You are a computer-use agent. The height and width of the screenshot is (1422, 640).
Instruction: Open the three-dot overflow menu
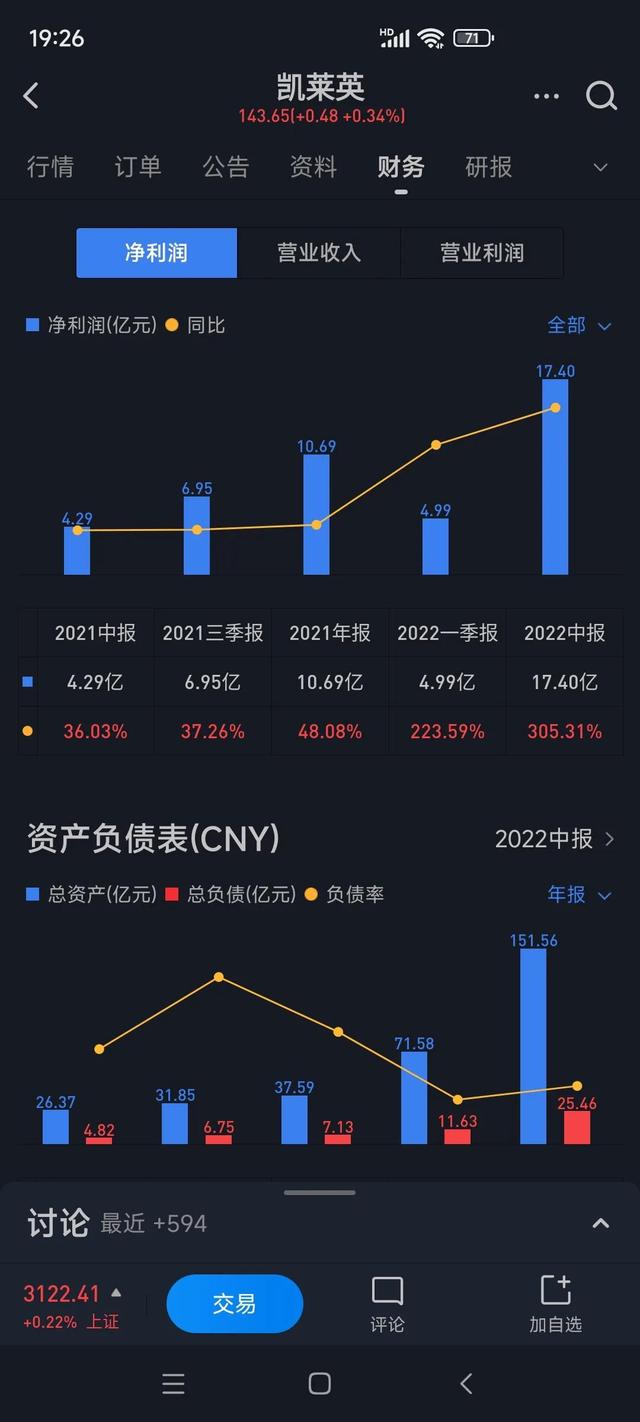(546, 96)
